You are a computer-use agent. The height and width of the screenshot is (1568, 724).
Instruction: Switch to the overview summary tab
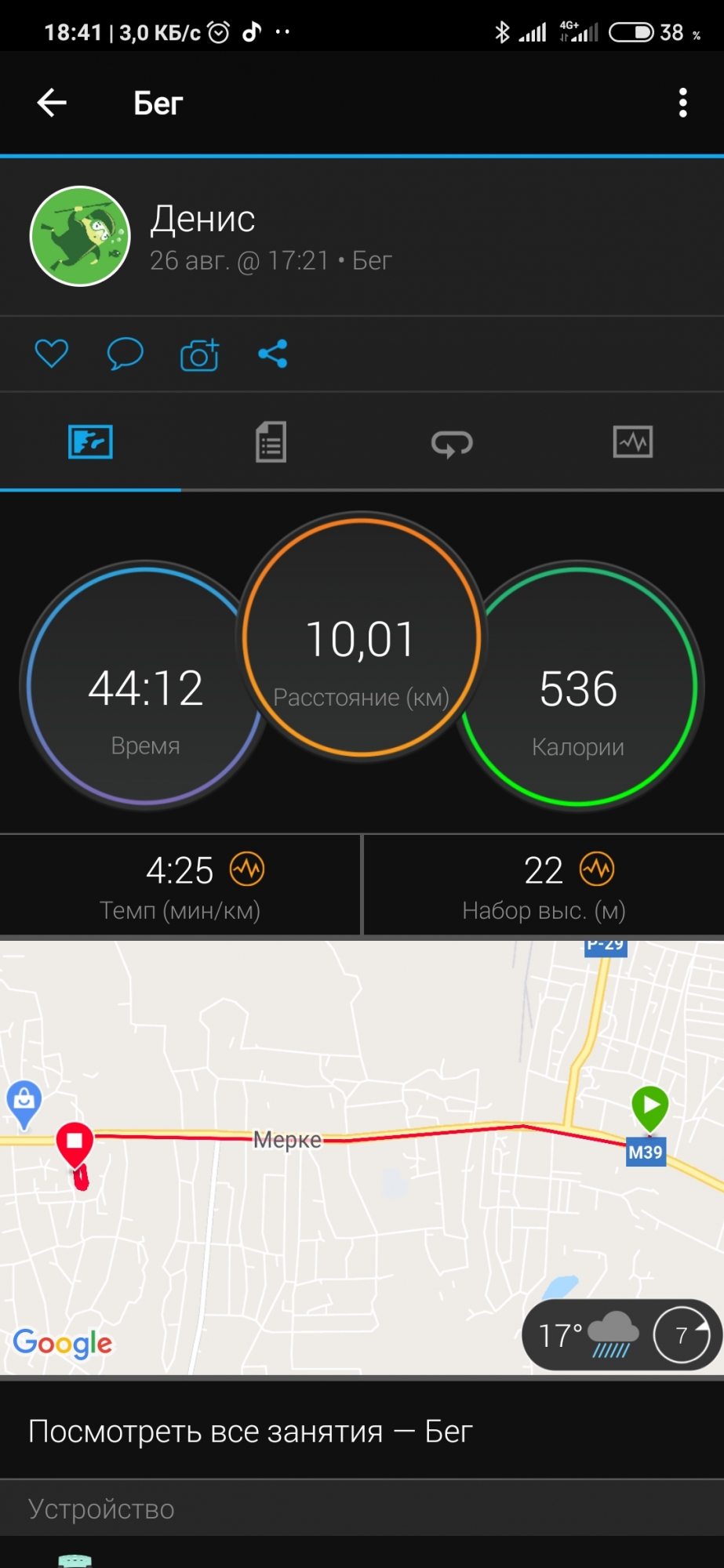(90, 442)
